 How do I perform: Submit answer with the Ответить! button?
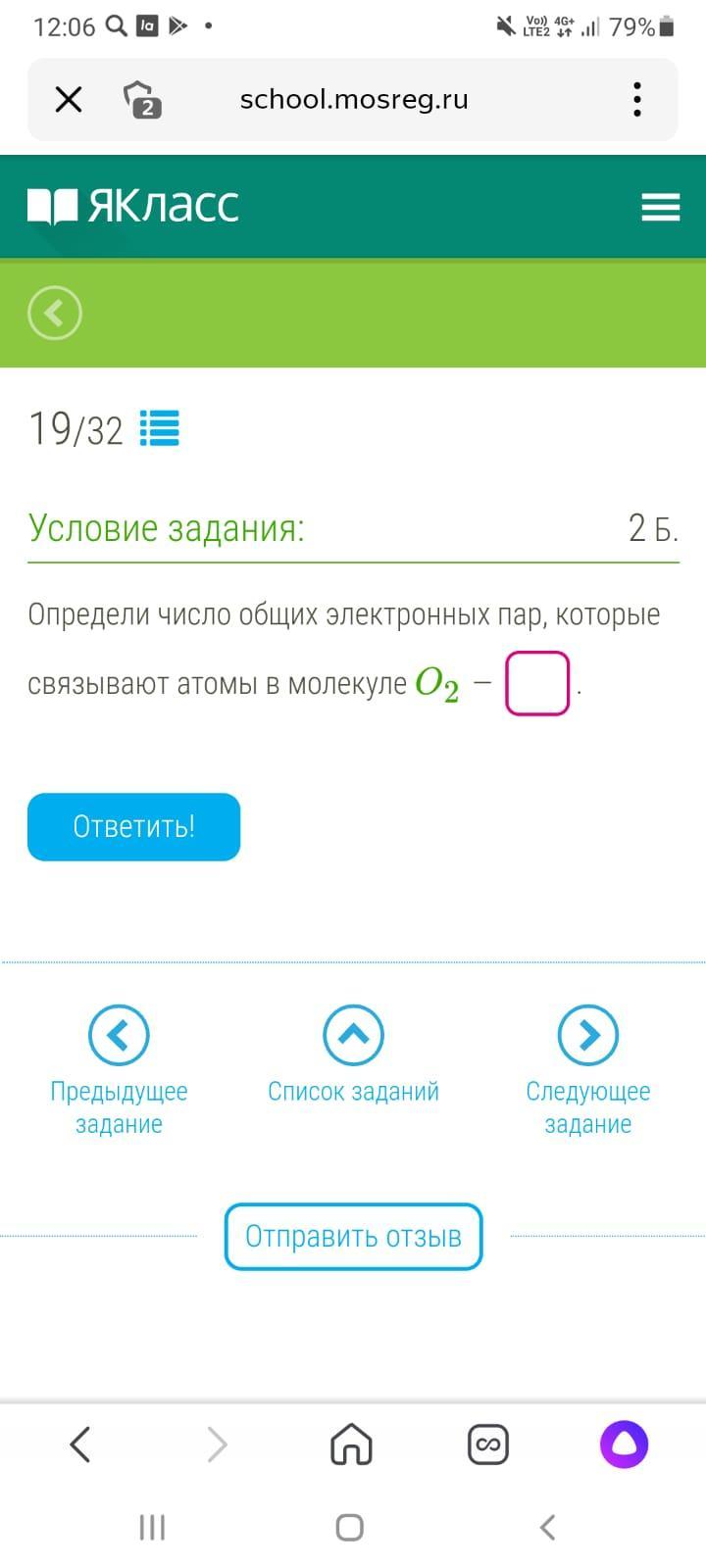pyautogui.click(x=133, y=827)
